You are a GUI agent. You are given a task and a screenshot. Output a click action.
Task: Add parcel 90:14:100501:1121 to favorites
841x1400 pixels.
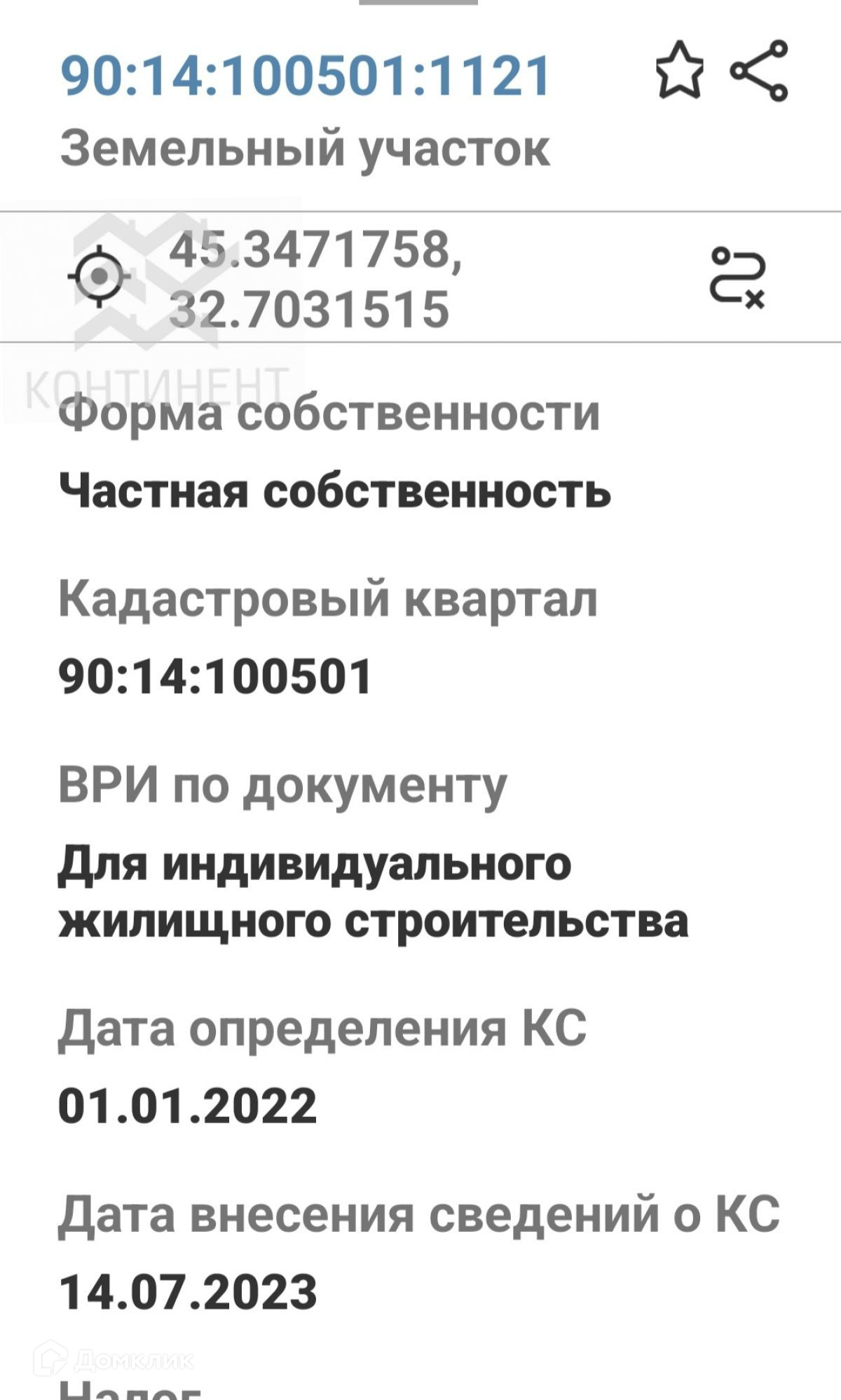point(678,71)
